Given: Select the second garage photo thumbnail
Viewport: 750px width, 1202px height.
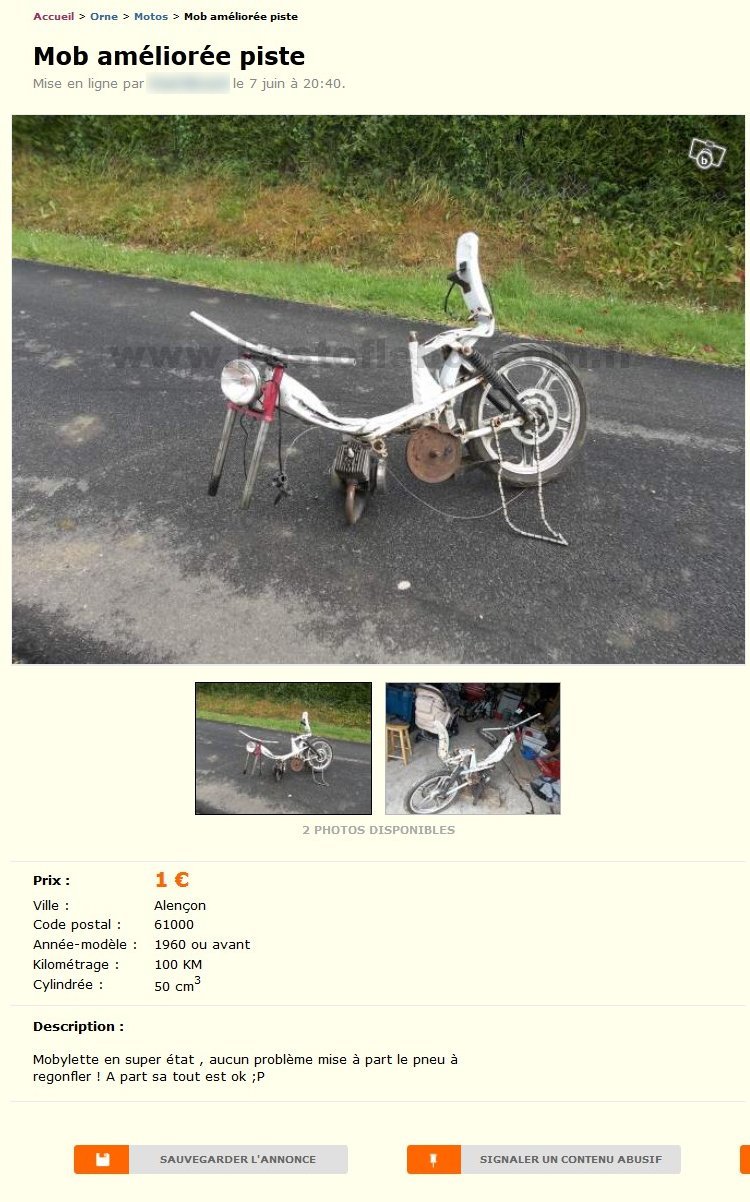Looking at the screenshot, I should [x=473, y=748].
